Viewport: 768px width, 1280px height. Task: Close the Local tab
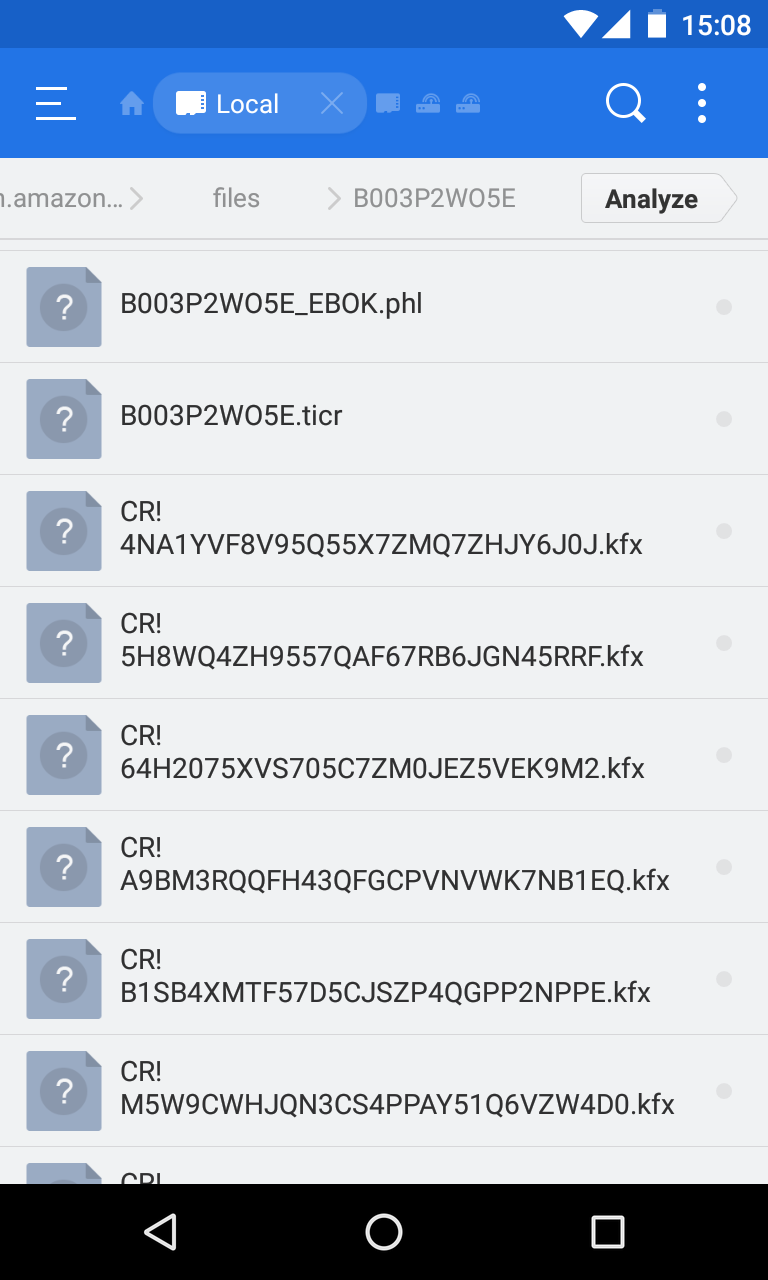tap(332, 103)
